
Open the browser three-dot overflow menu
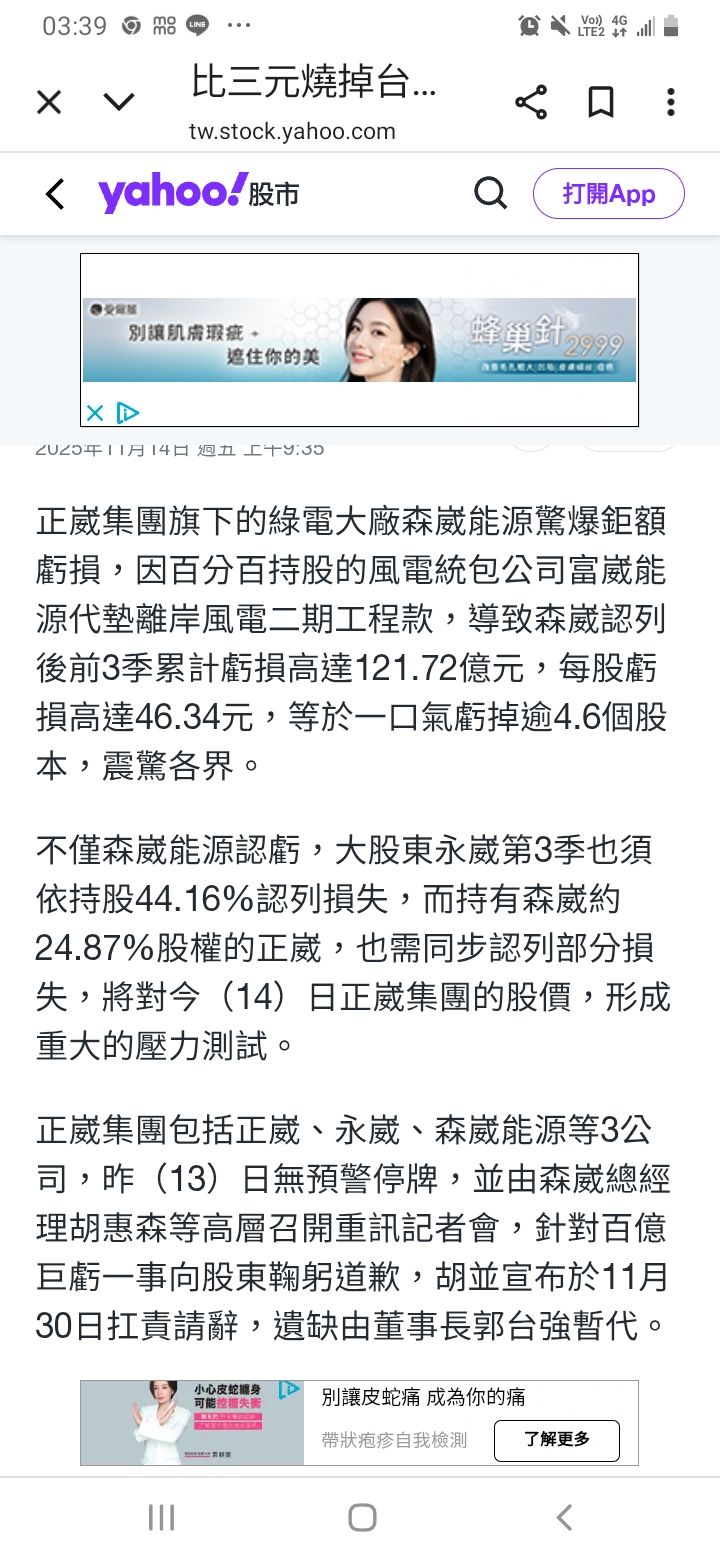coord(670,102)
